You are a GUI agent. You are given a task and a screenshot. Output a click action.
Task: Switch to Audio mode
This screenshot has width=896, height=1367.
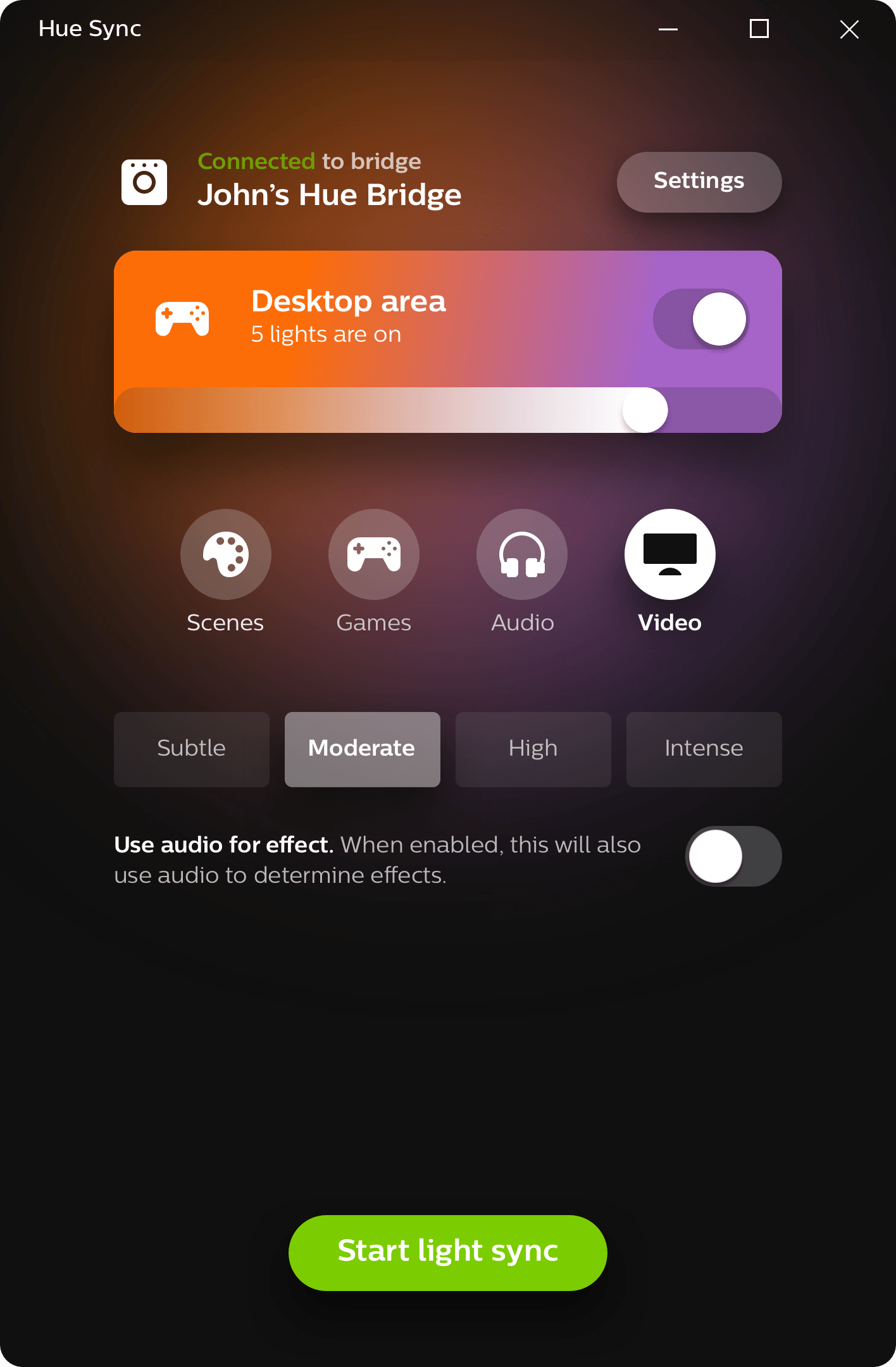point(521,555)
